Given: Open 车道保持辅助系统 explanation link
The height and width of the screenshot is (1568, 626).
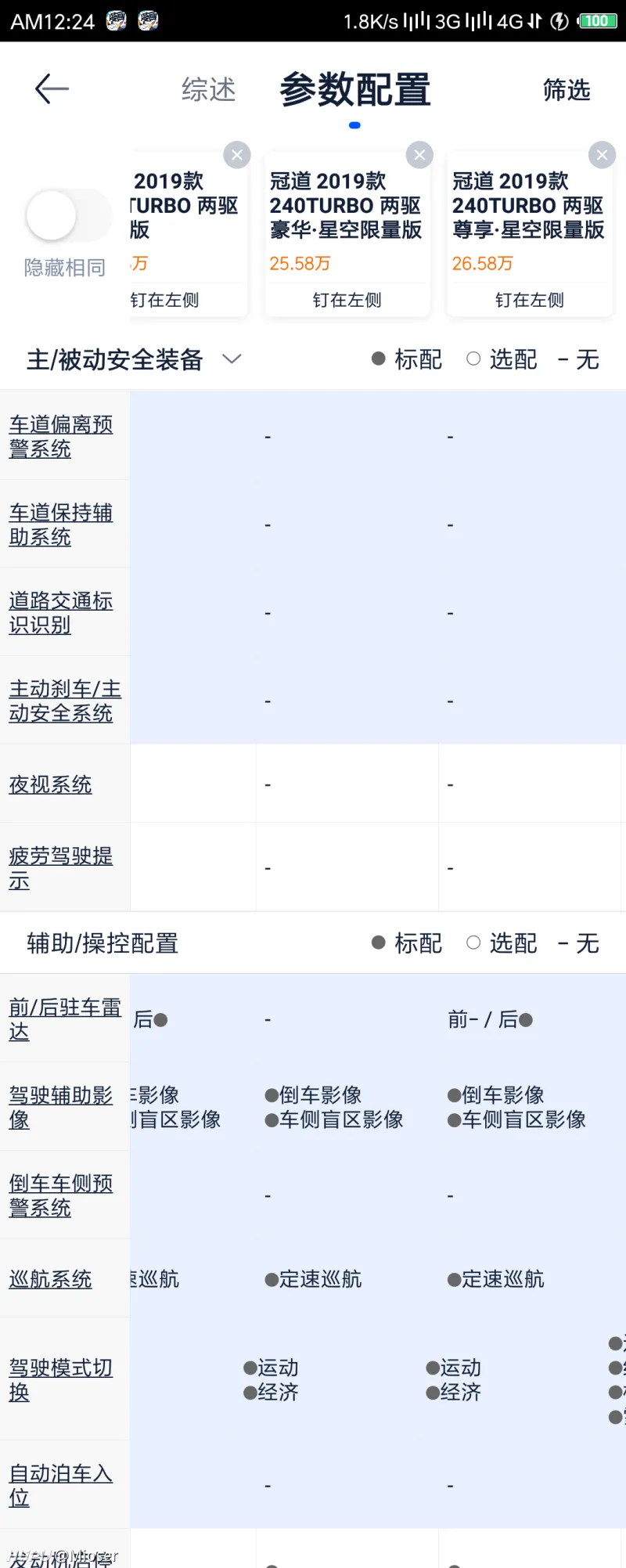Looking at the screenshot, I should pos(60,524).
